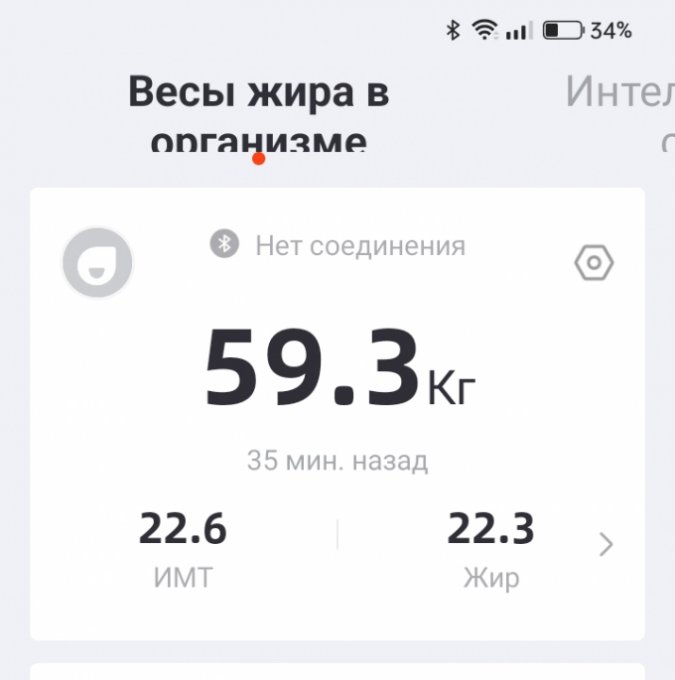Open the 59.3 Кг weight card
675x680 pixels.
[338, 370]
